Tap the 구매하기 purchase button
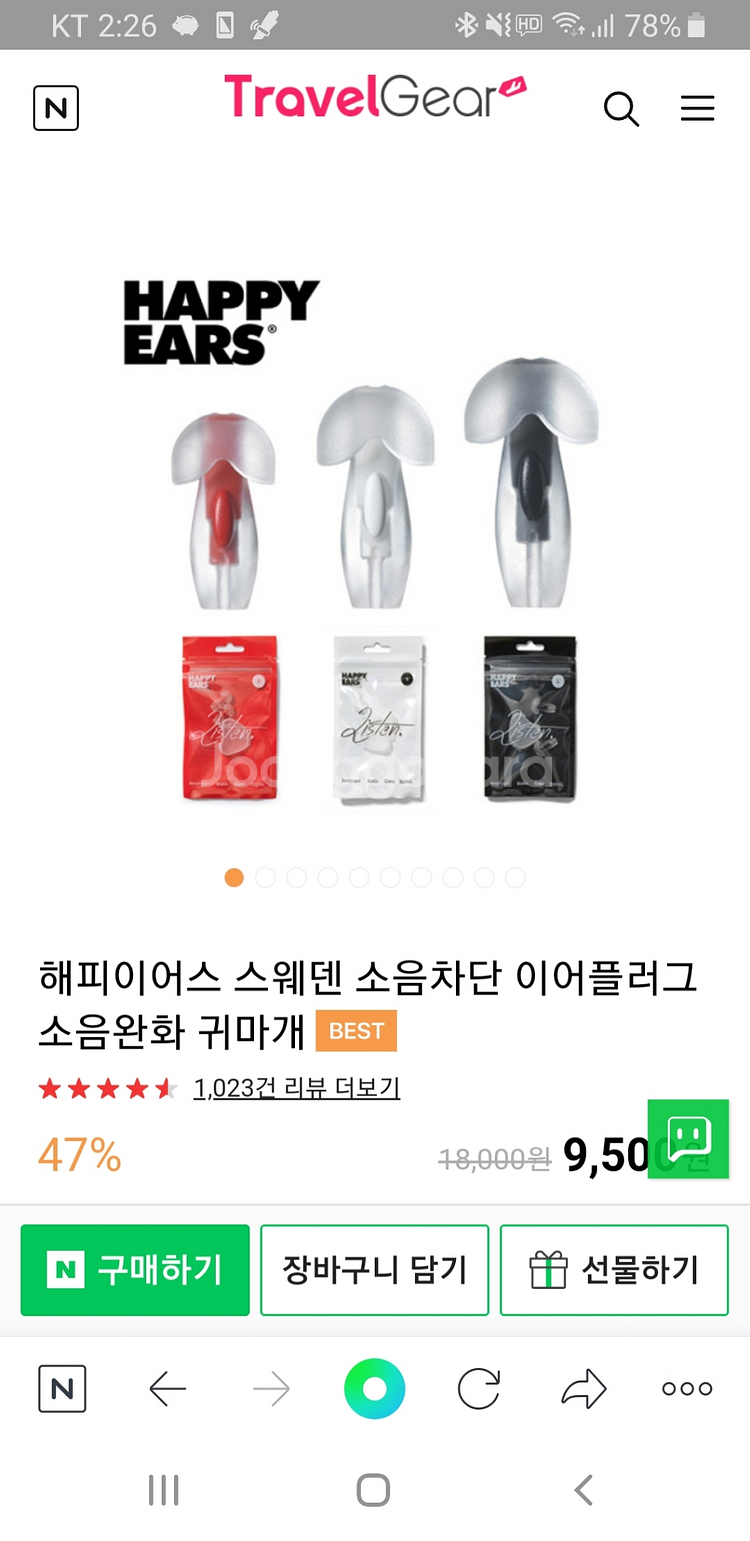This screenshot has height=1541, width=750. click(x=135, y=1269)
